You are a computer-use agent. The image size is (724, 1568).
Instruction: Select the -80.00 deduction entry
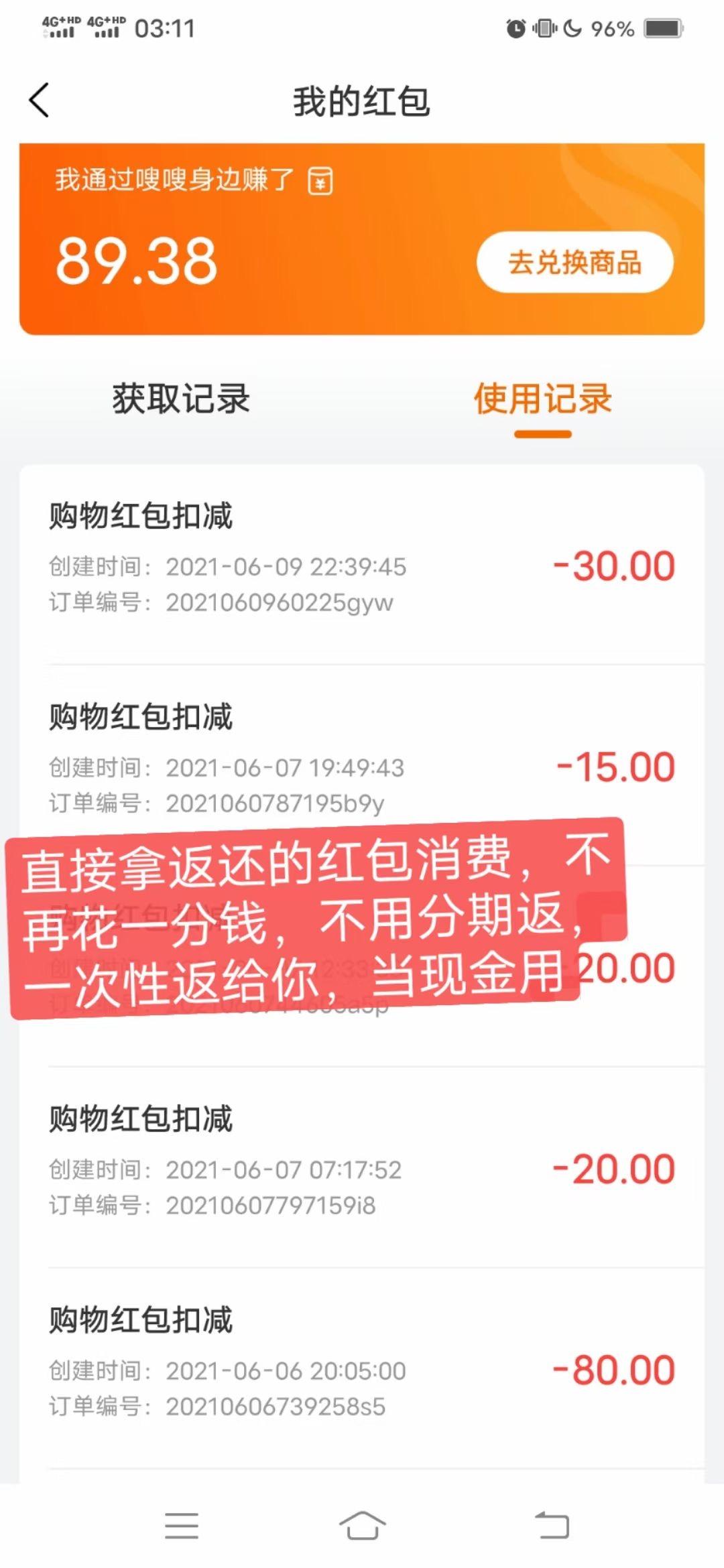point(362,1367)
